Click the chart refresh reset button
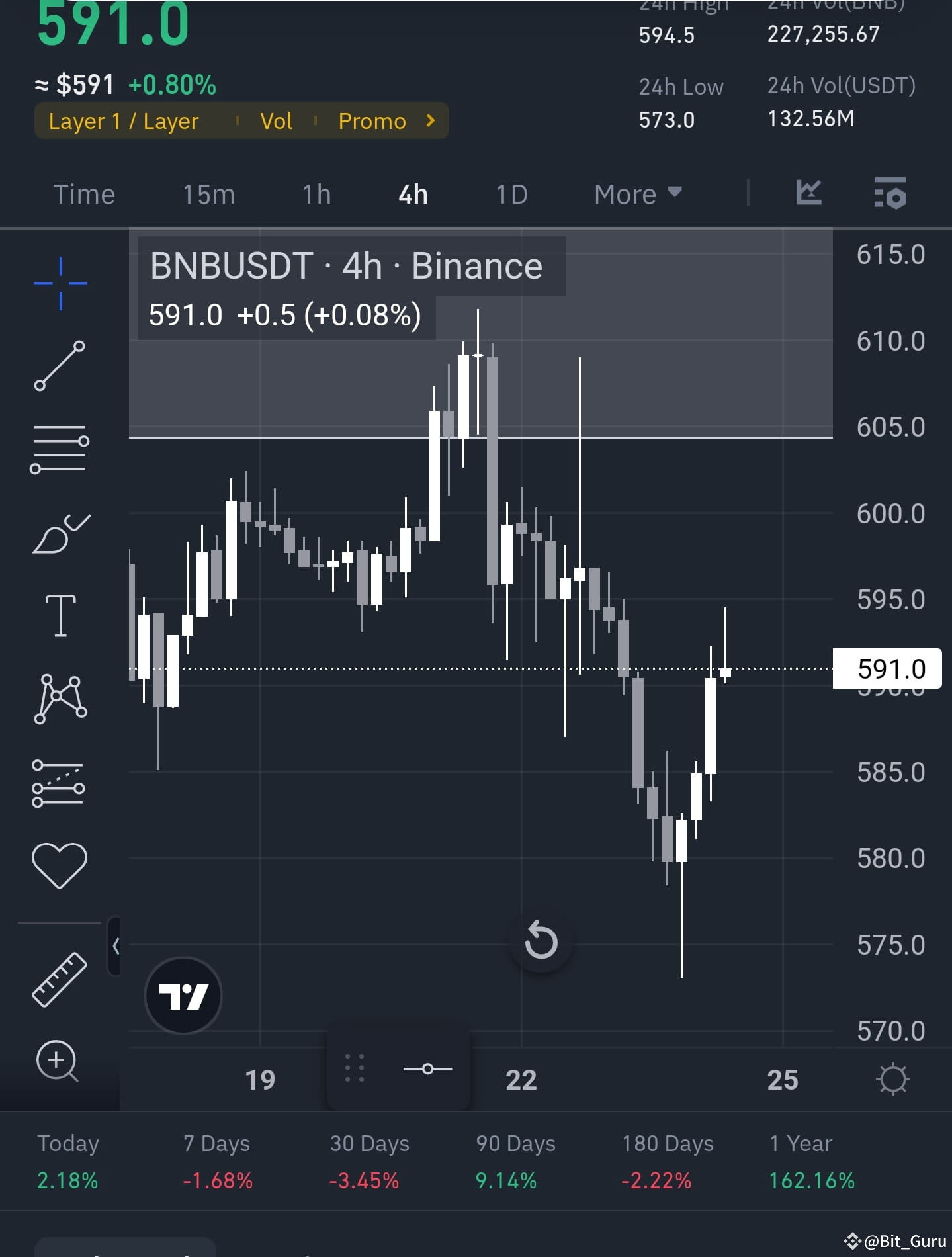 541,941
